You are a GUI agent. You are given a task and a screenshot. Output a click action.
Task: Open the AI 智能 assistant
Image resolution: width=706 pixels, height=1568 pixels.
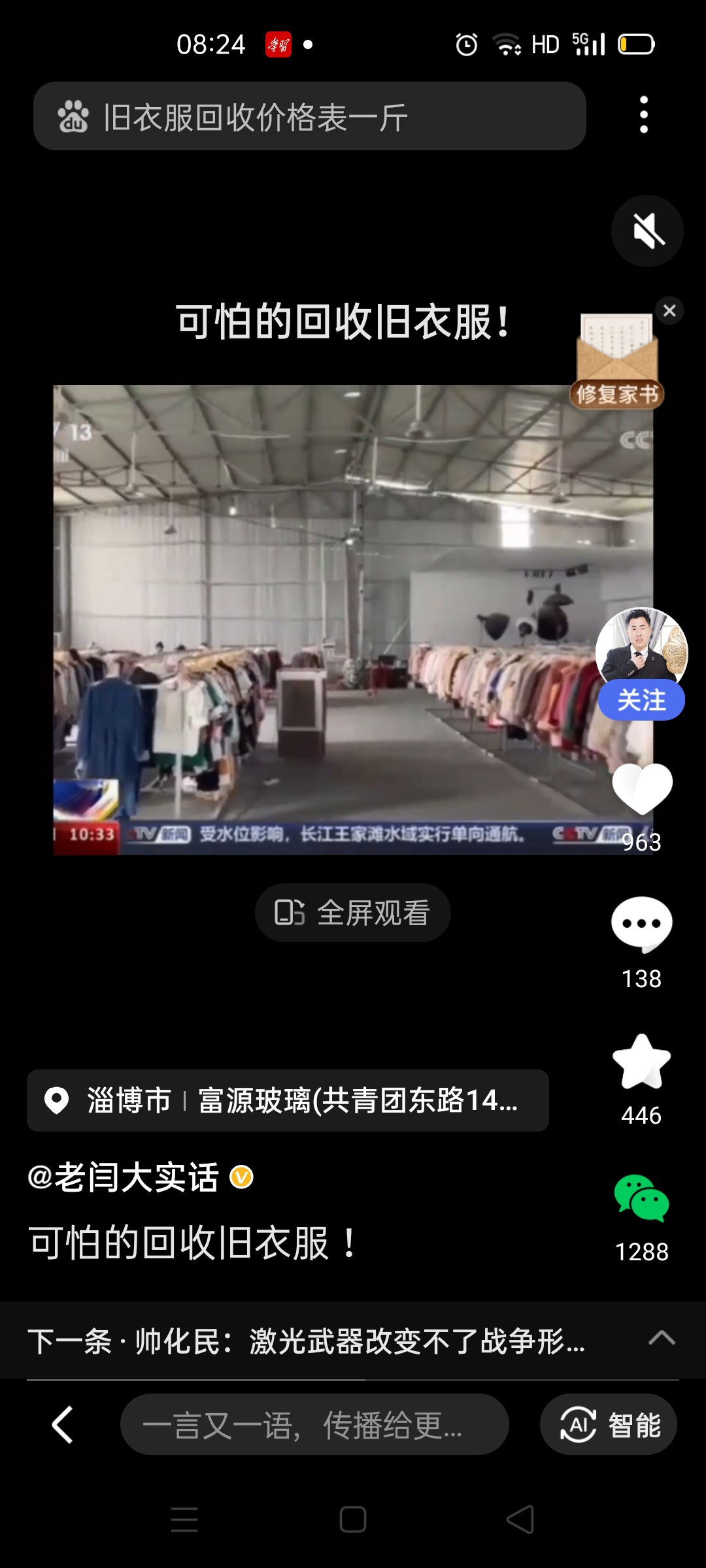pos(608,1425)
